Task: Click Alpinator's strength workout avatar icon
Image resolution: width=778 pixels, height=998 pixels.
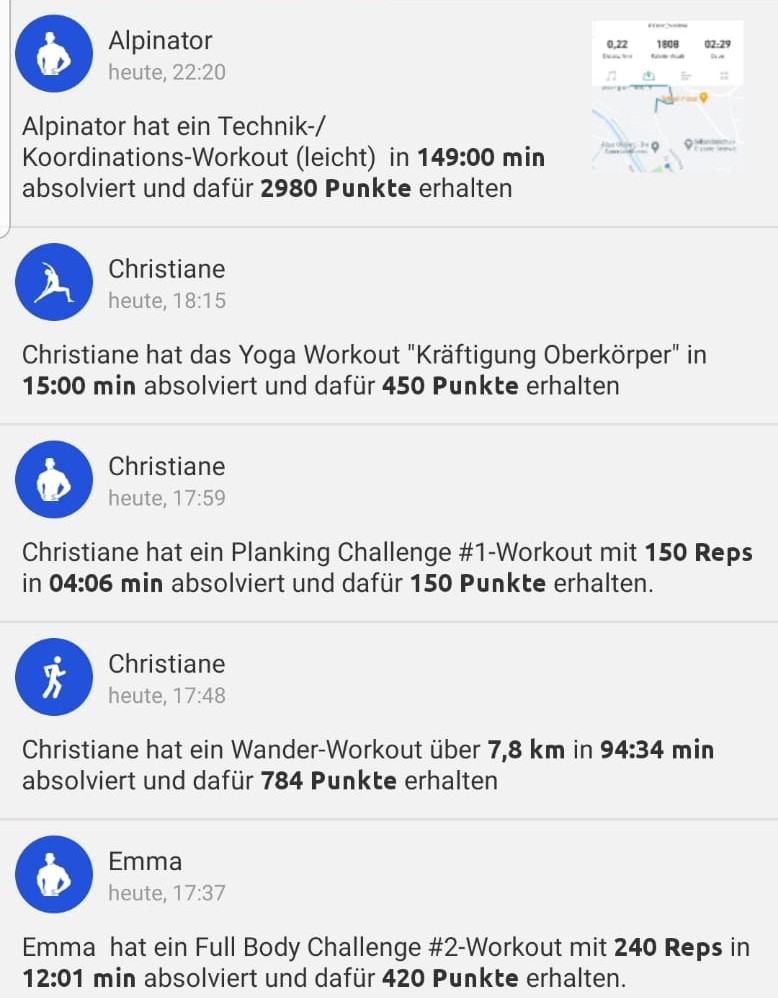Action: (53, 53)
